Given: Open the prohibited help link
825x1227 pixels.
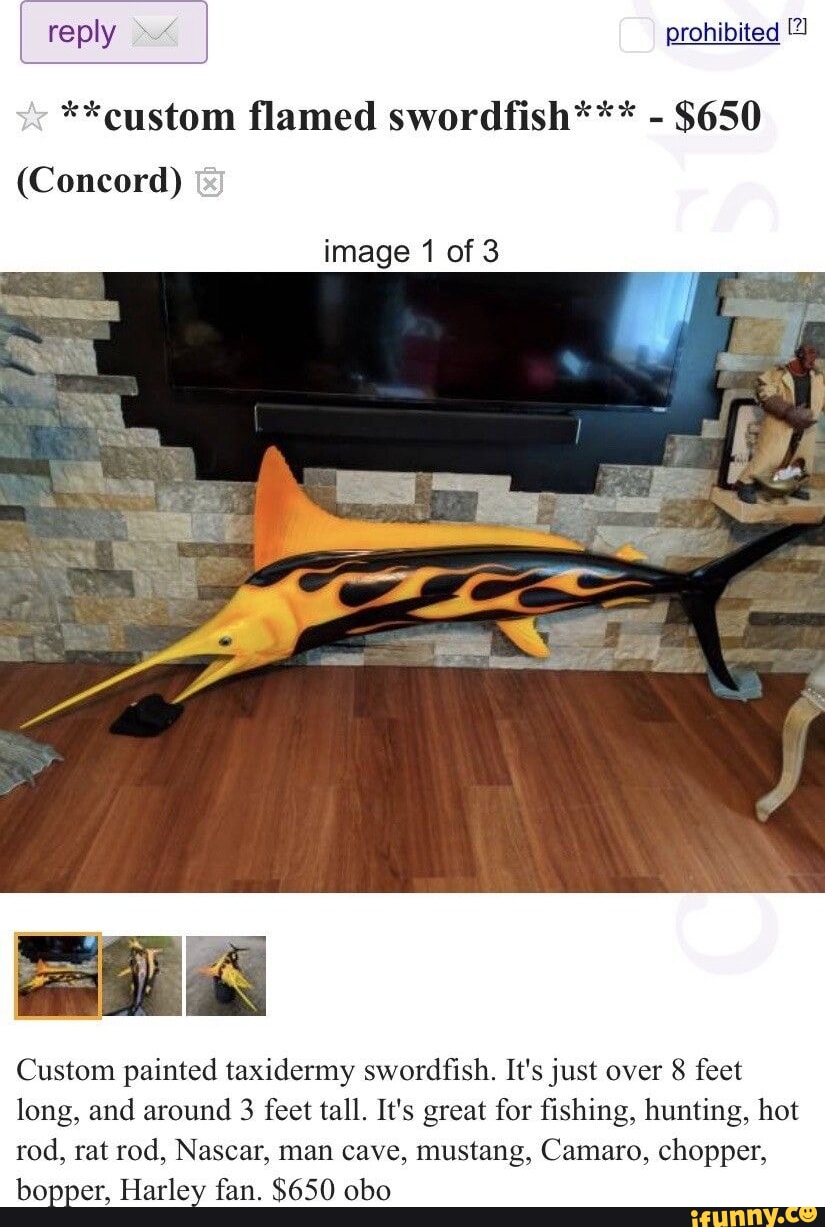Looking at the screenshot, I should point(795,25).
